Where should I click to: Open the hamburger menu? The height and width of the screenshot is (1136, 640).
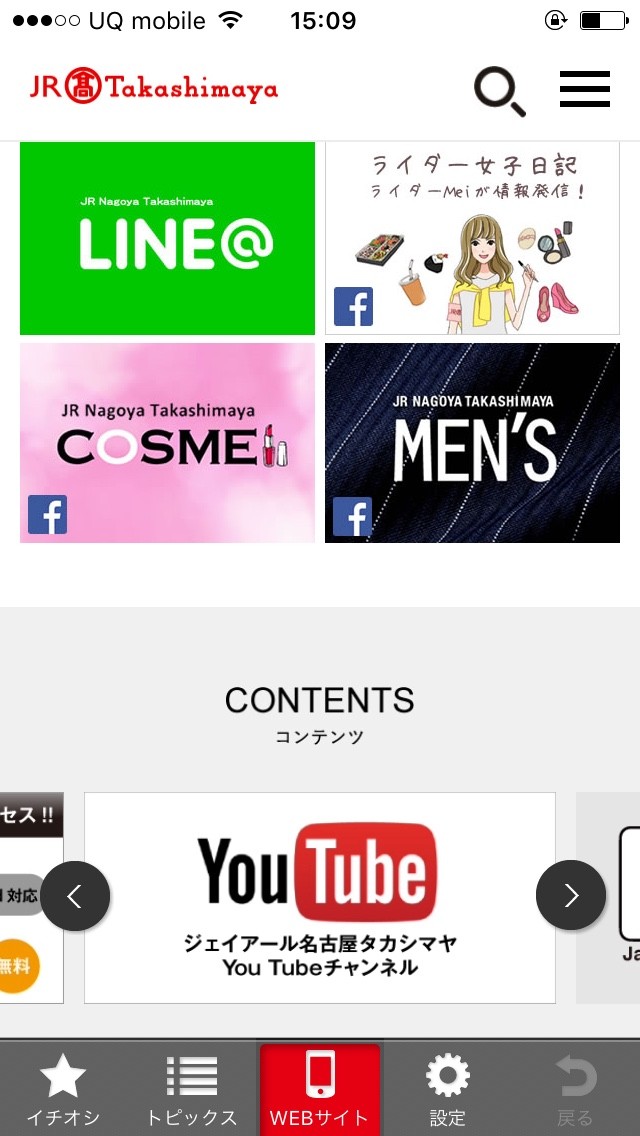[x=584, y=90]
